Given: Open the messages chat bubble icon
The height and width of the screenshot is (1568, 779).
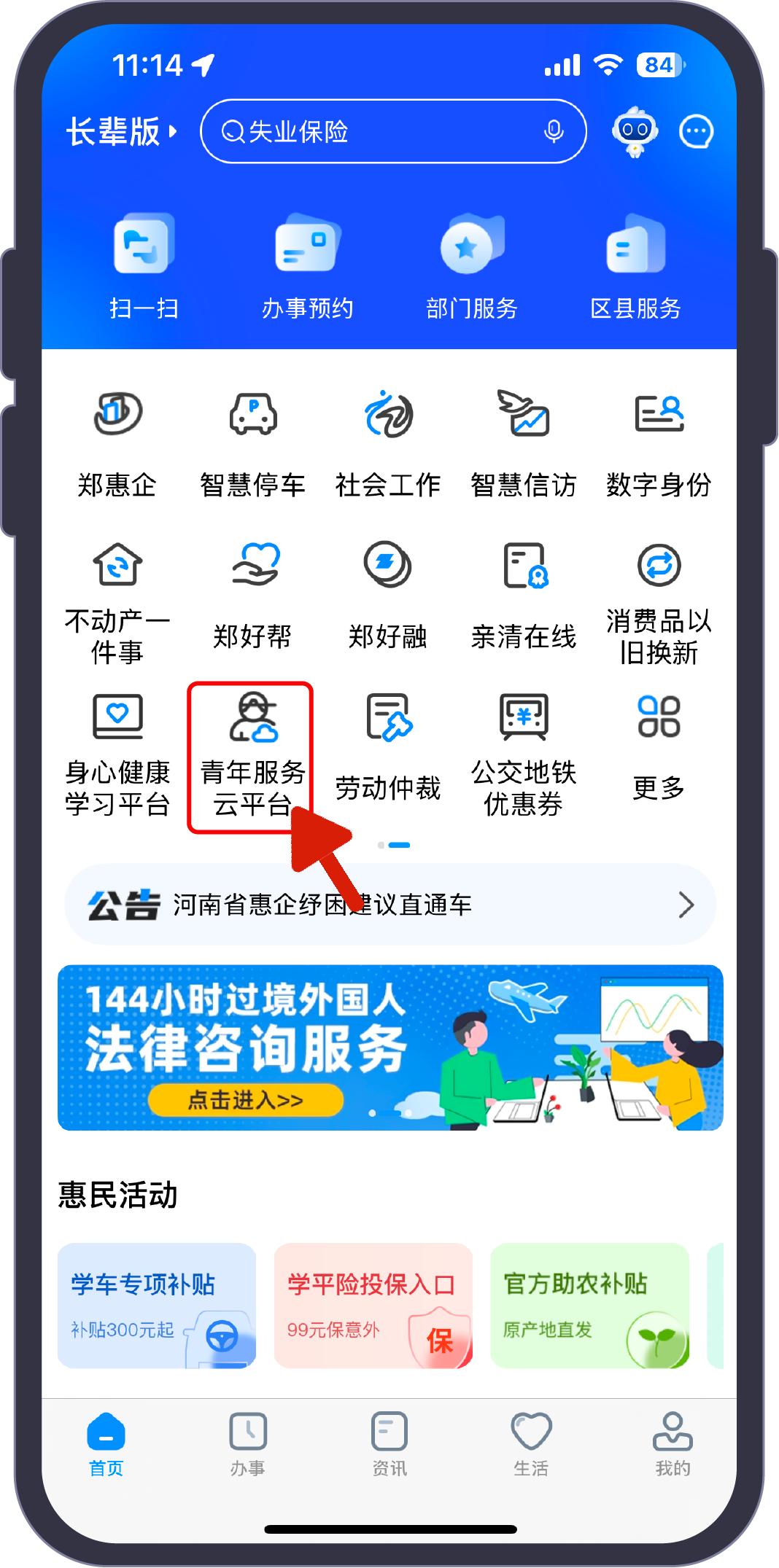Looking at the screenshot, I should point(696,132).
